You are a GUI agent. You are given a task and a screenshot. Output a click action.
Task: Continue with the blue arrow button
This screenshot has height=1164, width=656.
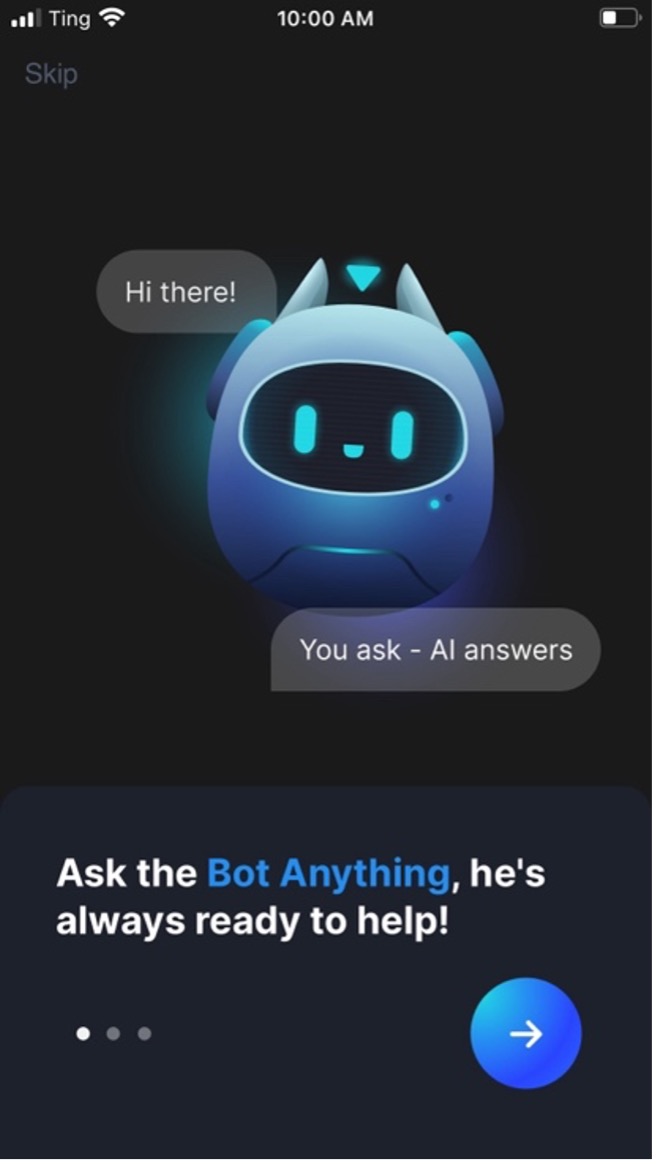(x=525, y=1033)
